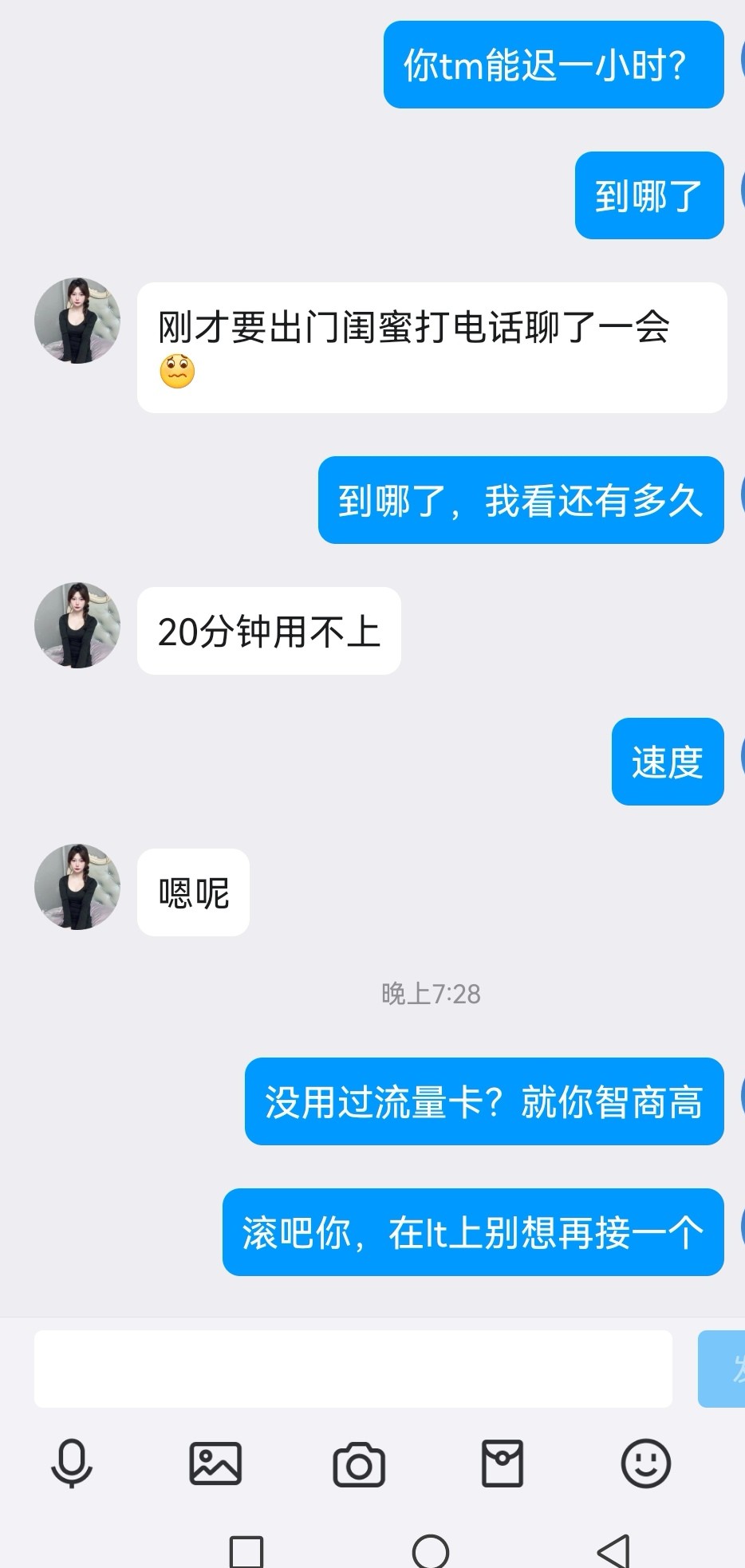Open the camera to take photo
This screenshot has width=745, height=1568.
click(x=359, y=1464)
